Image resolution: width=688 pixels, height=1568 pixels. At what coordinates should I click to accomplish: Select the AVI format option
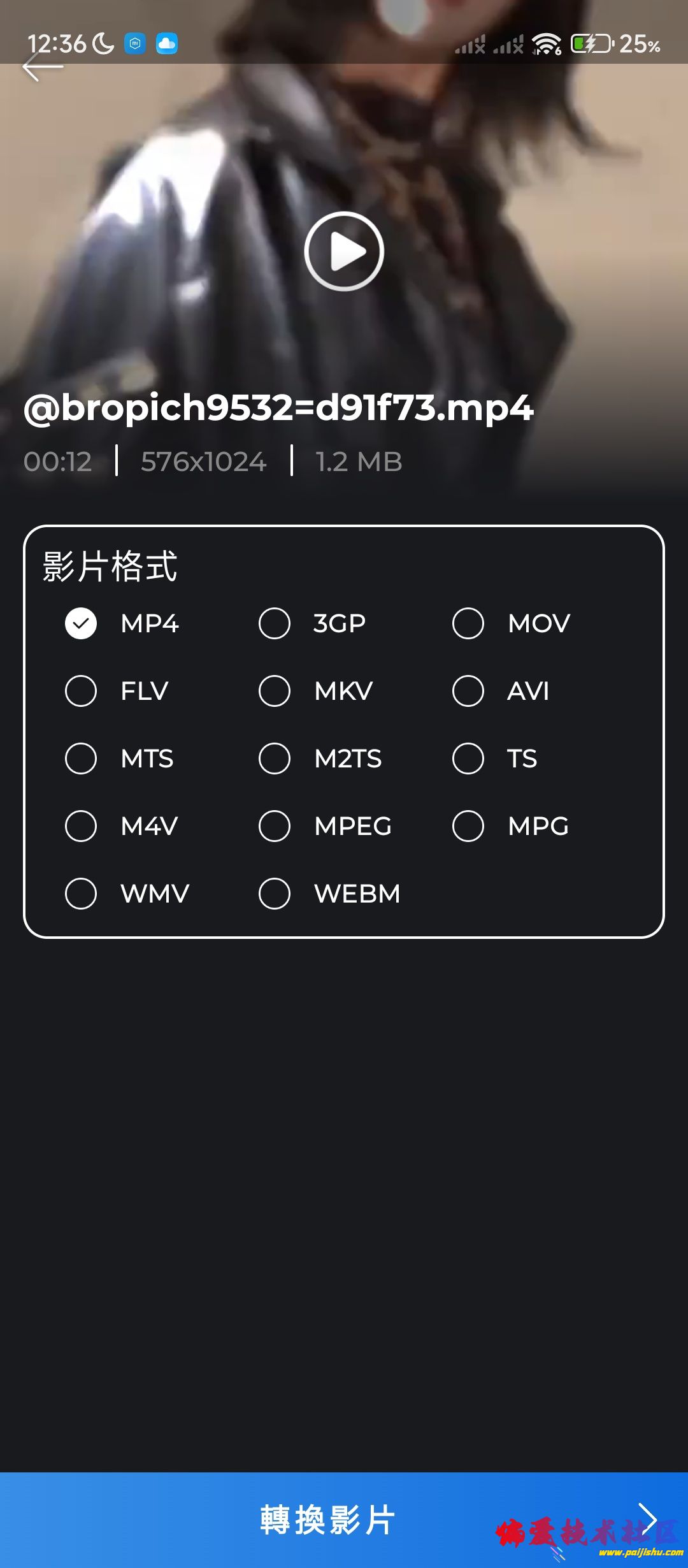(x=469, y=691)
